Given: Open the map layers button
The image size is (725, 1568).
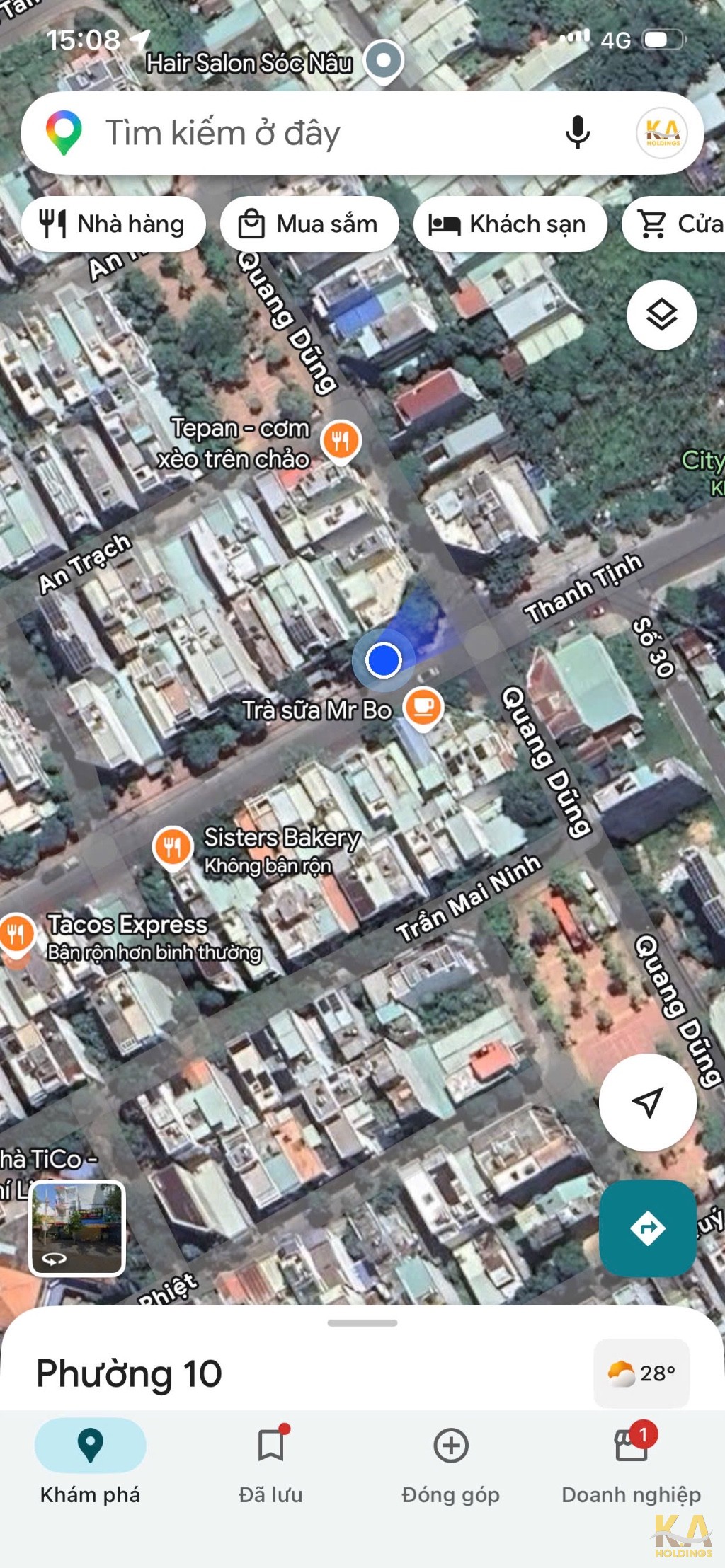Looking at the screenshot, I should tap(661, 314).
